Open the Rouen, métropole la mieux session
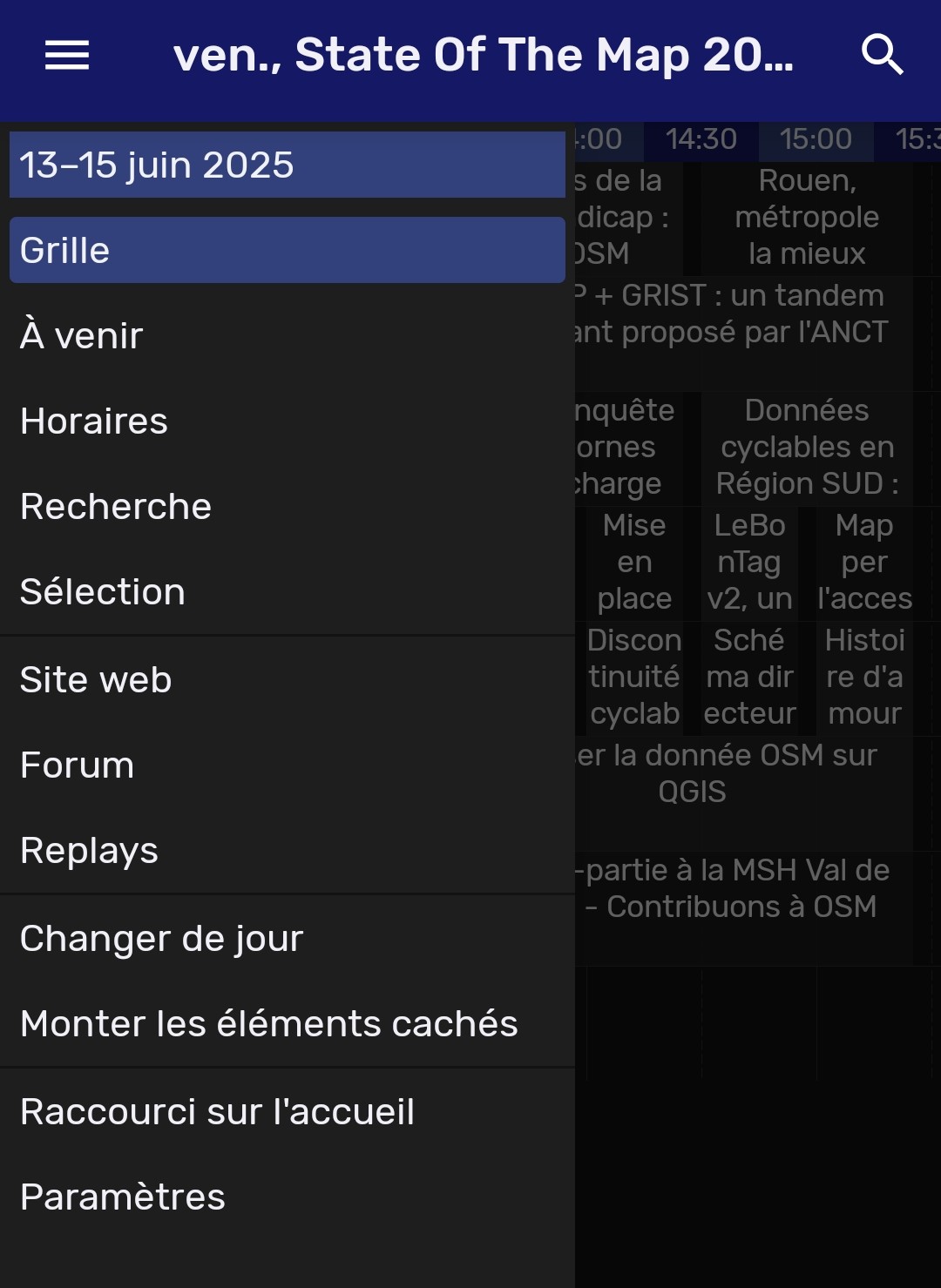 pyautogui.click(x=807, y=218)
